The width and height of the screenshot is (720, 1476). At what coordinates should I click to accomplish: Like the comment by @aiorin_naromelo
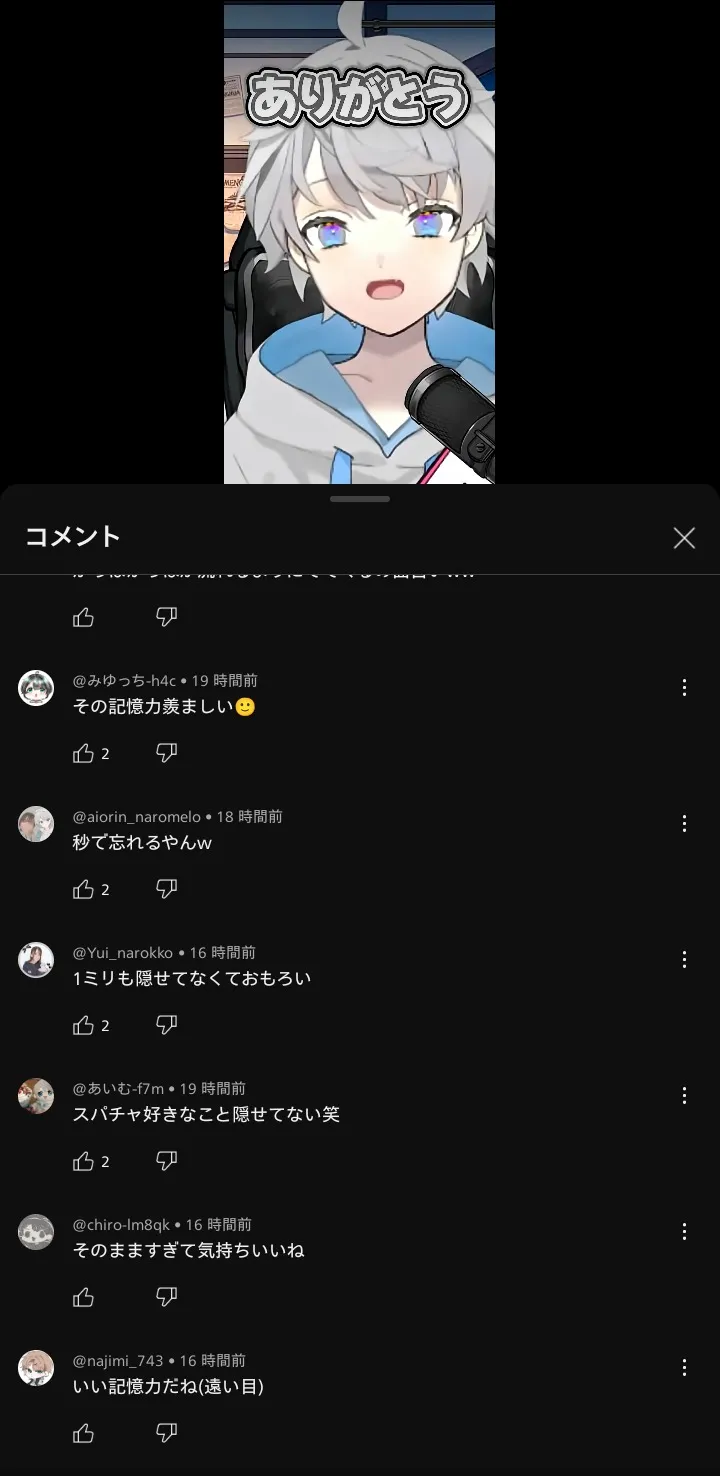(84, 889)
